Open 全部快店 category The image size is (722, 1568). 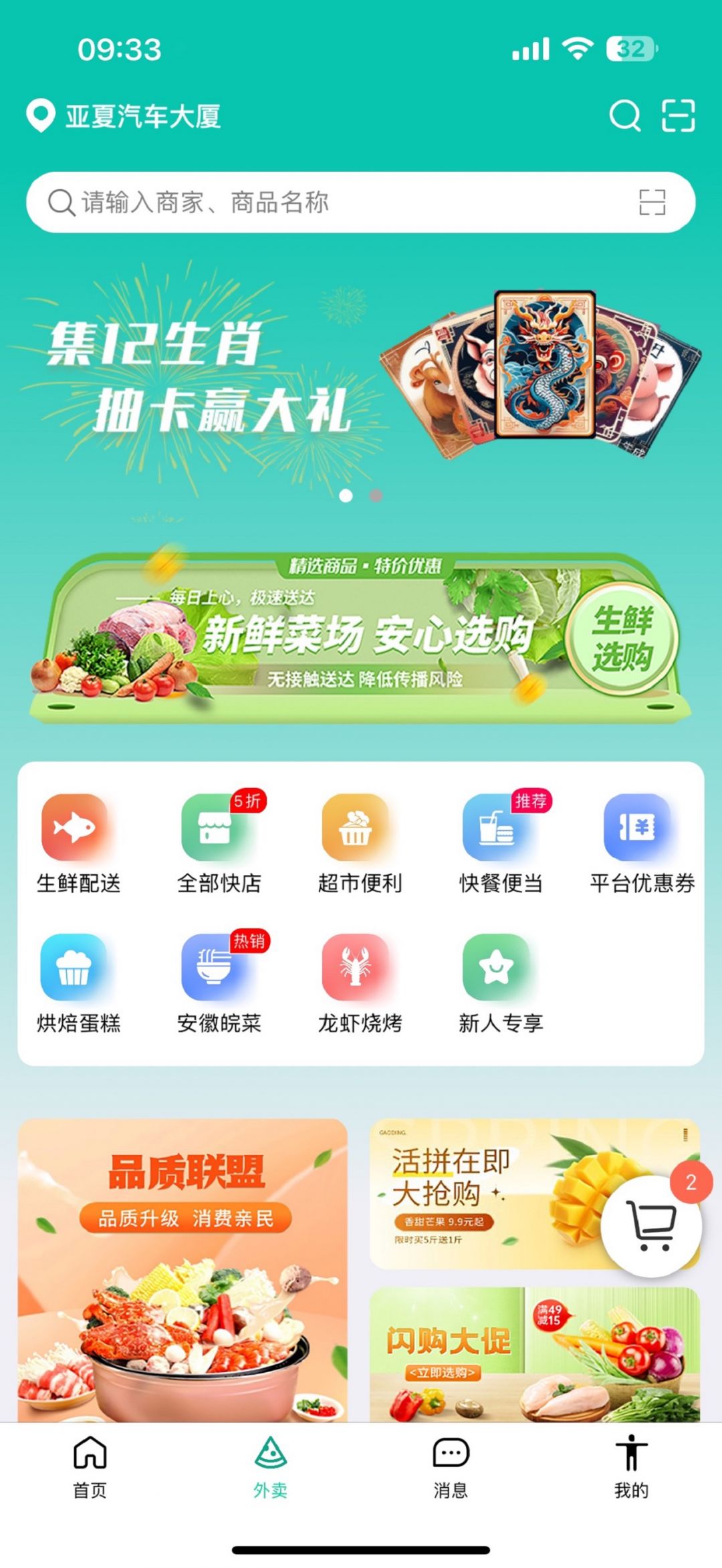(219, 843)
